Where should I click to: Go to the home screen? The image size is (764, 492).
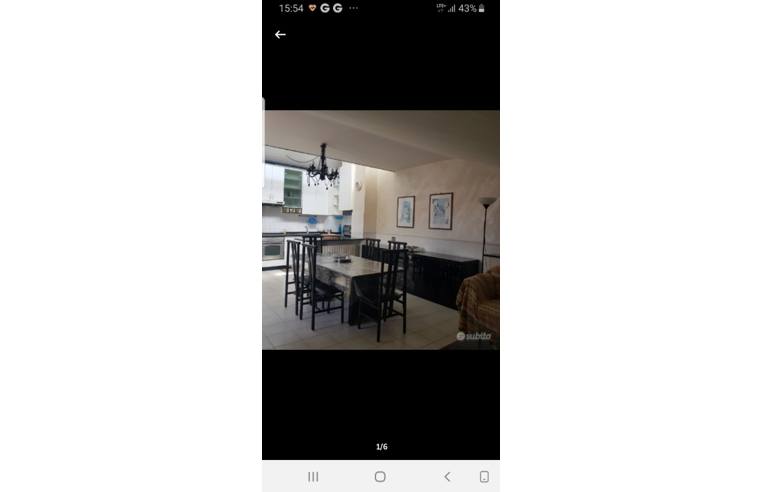(380, 477)
